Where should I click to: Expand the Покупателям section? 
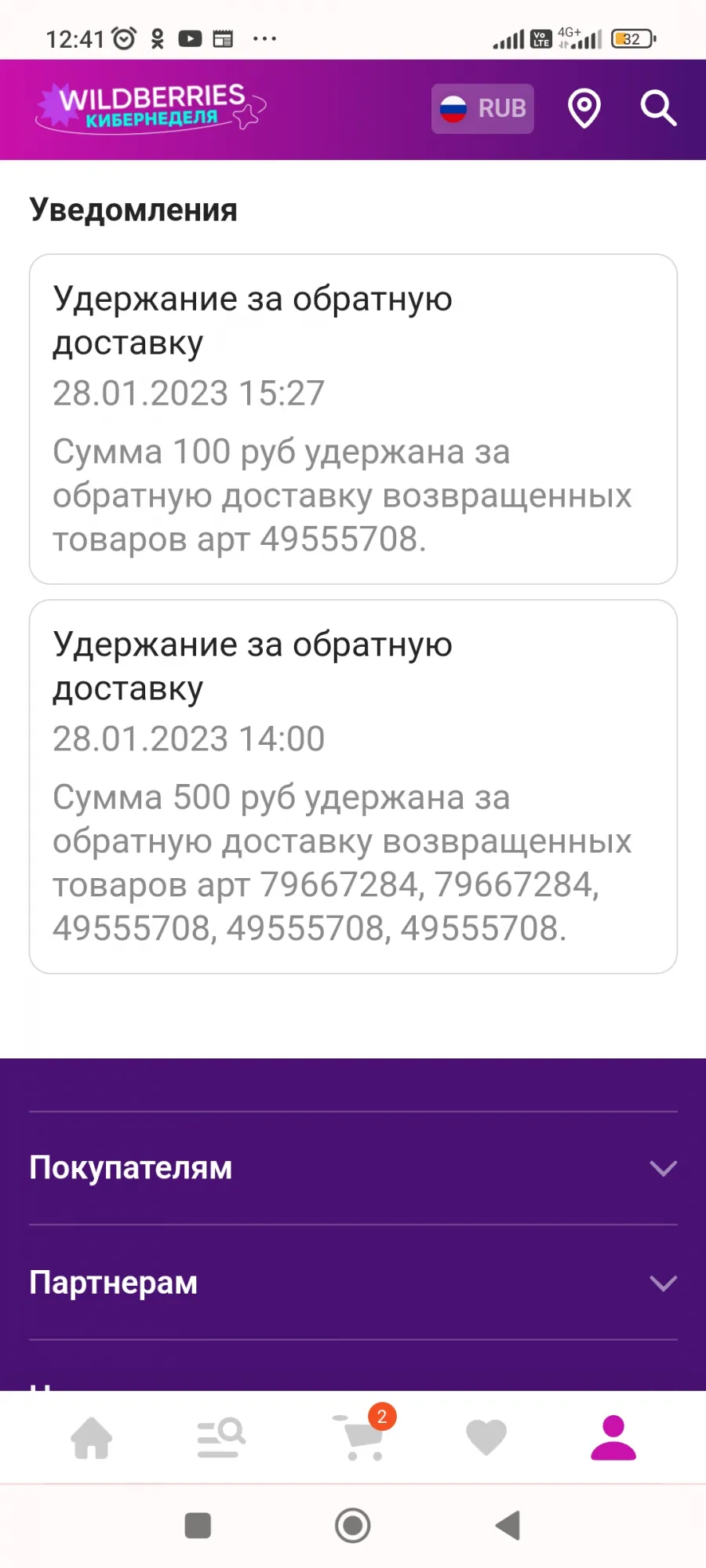[x=353, y=1168]
